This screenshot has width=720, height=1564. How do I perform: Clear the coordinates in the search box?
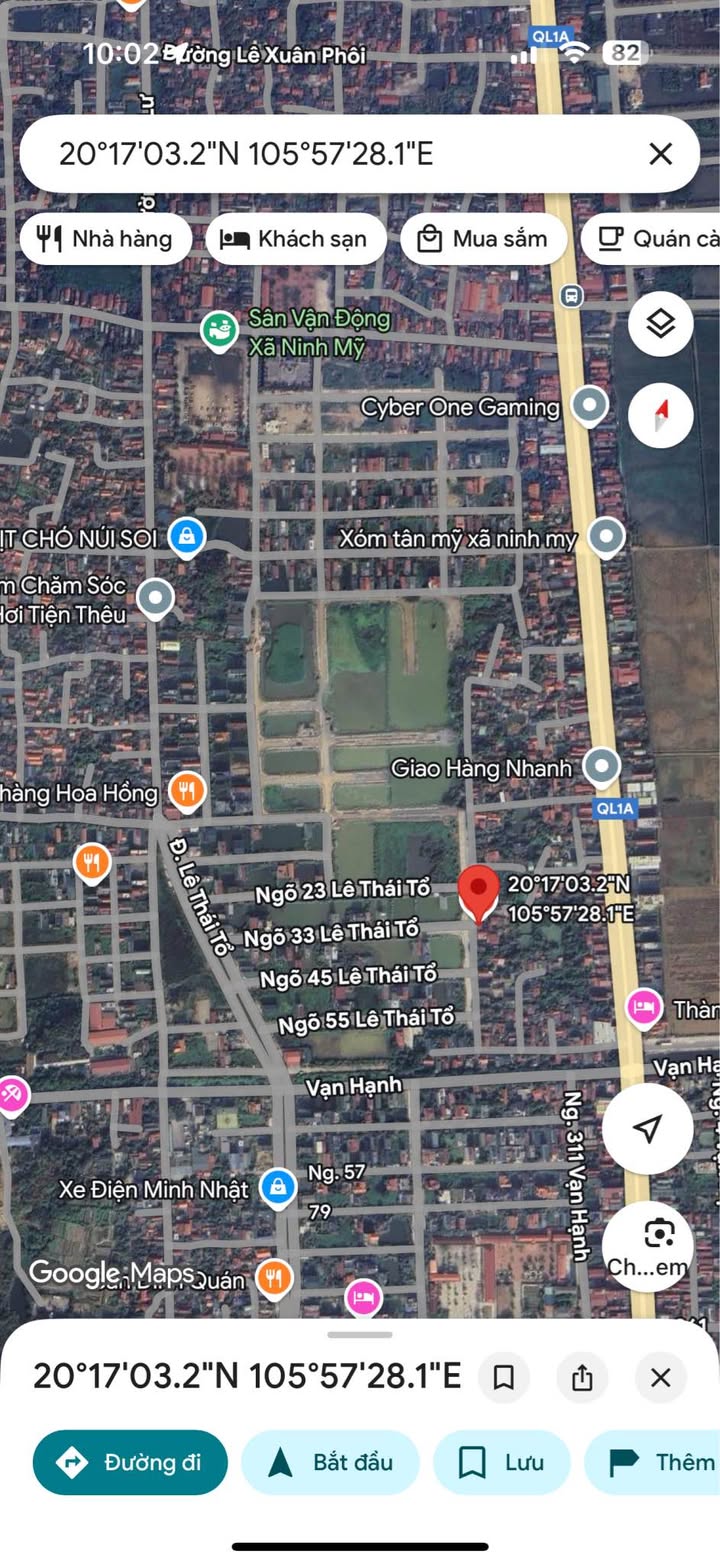click(660, 154)
